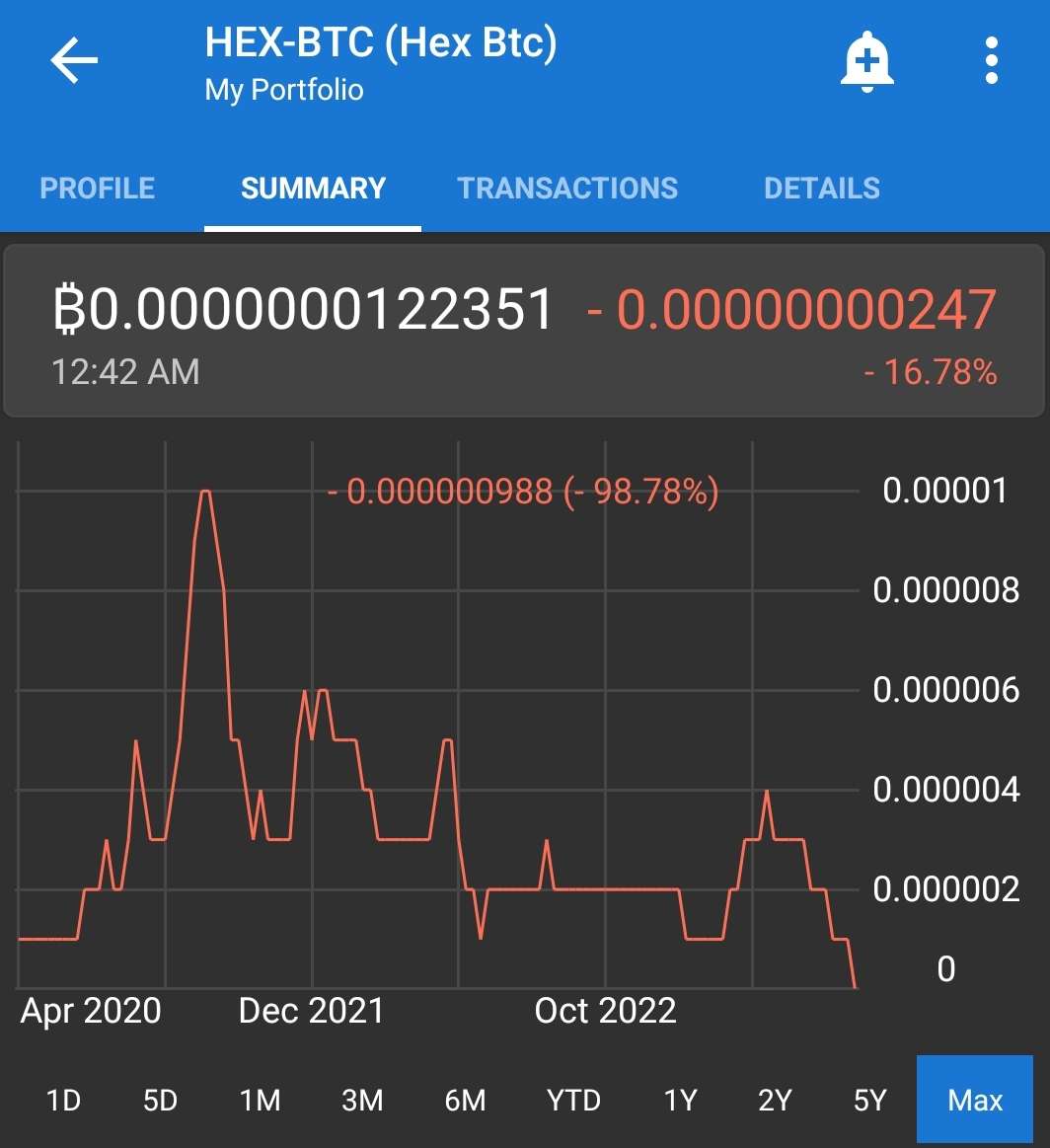Set the chart period to 3M
This screenshot has width=1050, height=1148.
point(362,1100)
